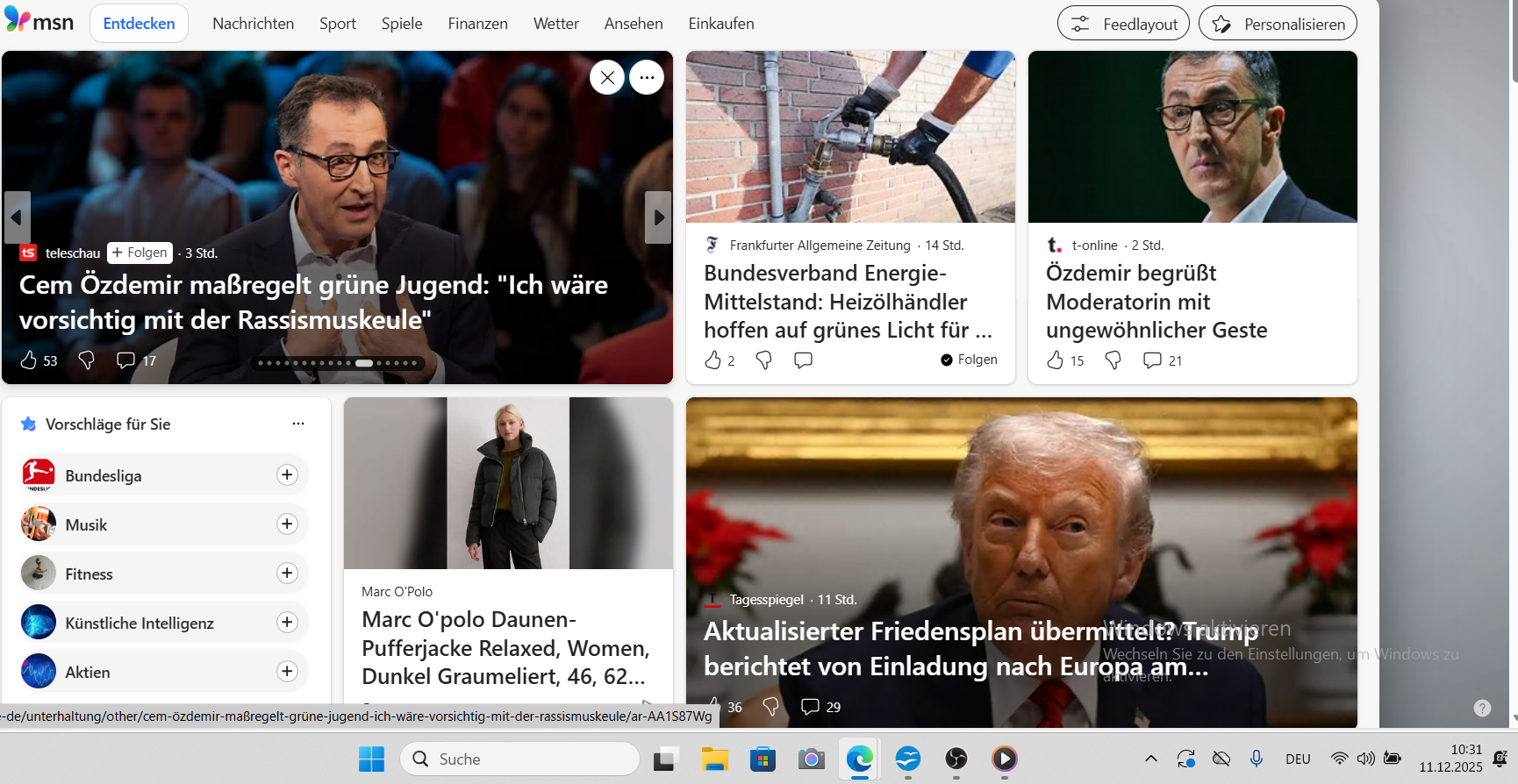Open the Heizölhändler article by Frankfurter Allgemeine

click(x=848, y=302)
